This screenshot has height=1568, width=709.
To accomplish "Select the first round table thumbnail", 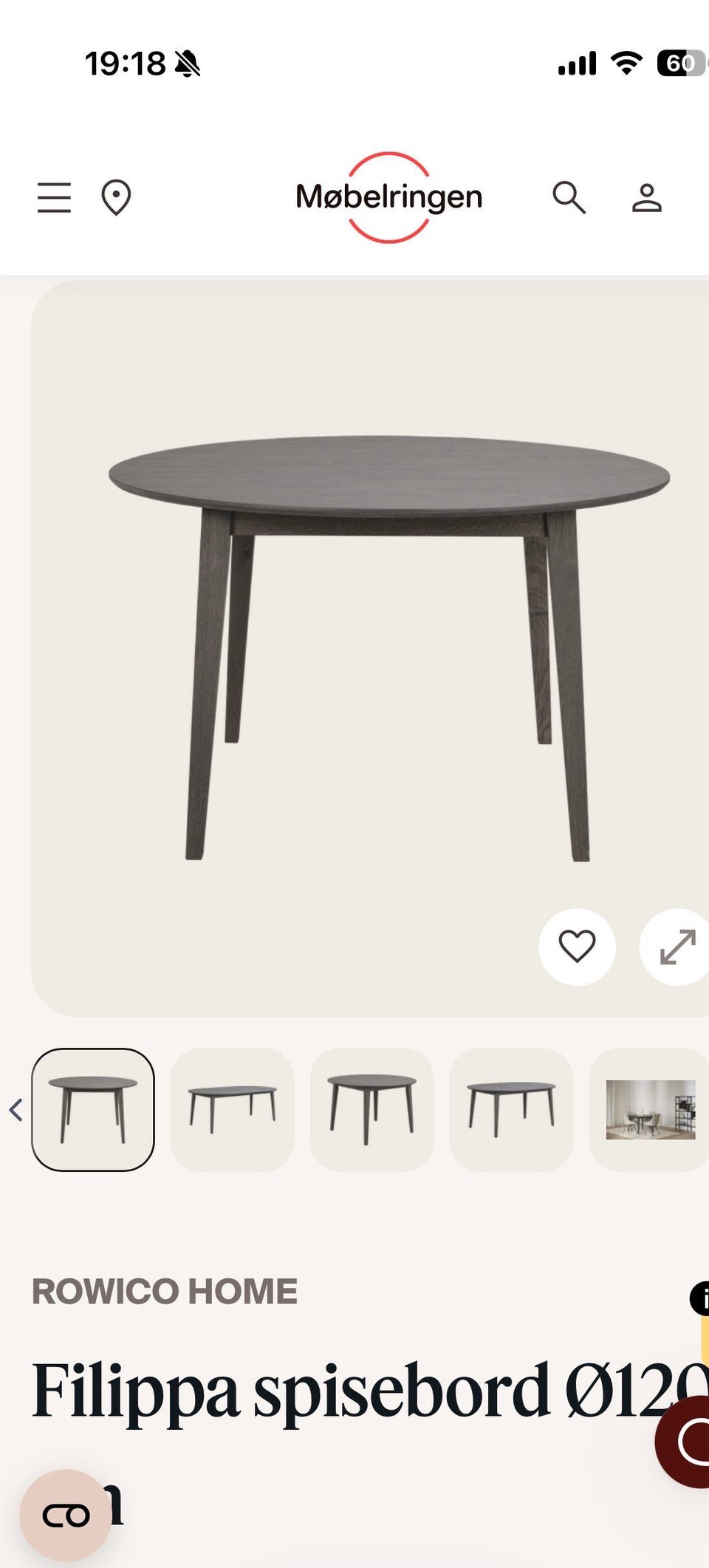I will [x=93, y=1110].
